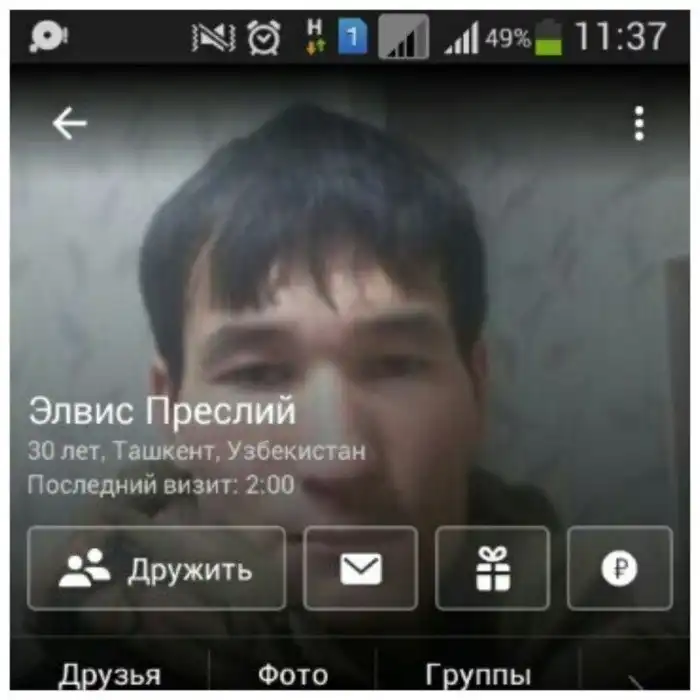Image resolution: width=700 pixels, height=700 pixels.
Task: Open the Фото tab
Action: click(292, 675)
